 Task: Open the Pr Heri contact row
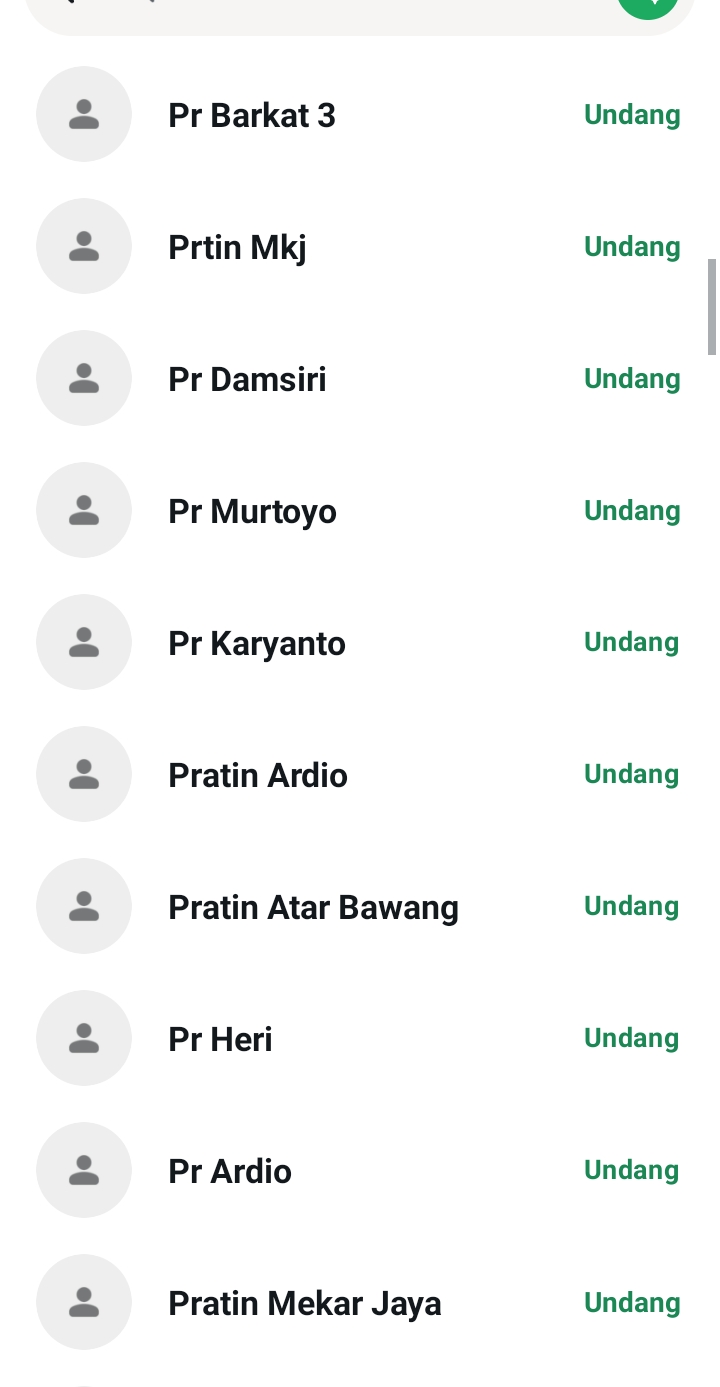click(360, 1039)
